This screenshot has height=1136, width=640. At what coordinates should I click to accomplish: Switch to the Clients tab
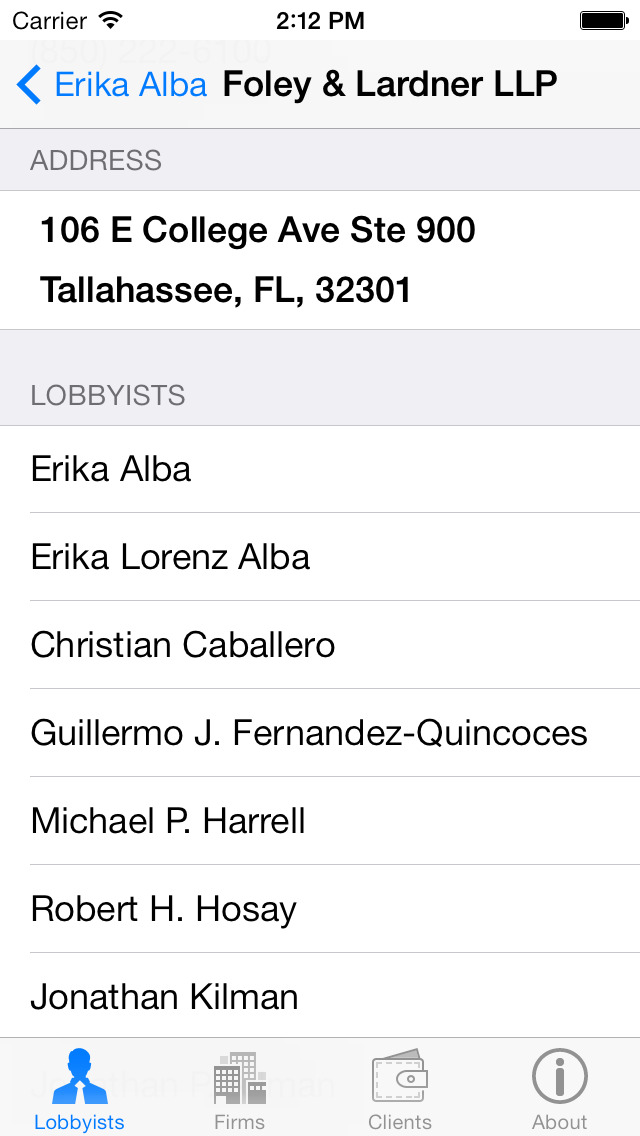(400, 1089)
